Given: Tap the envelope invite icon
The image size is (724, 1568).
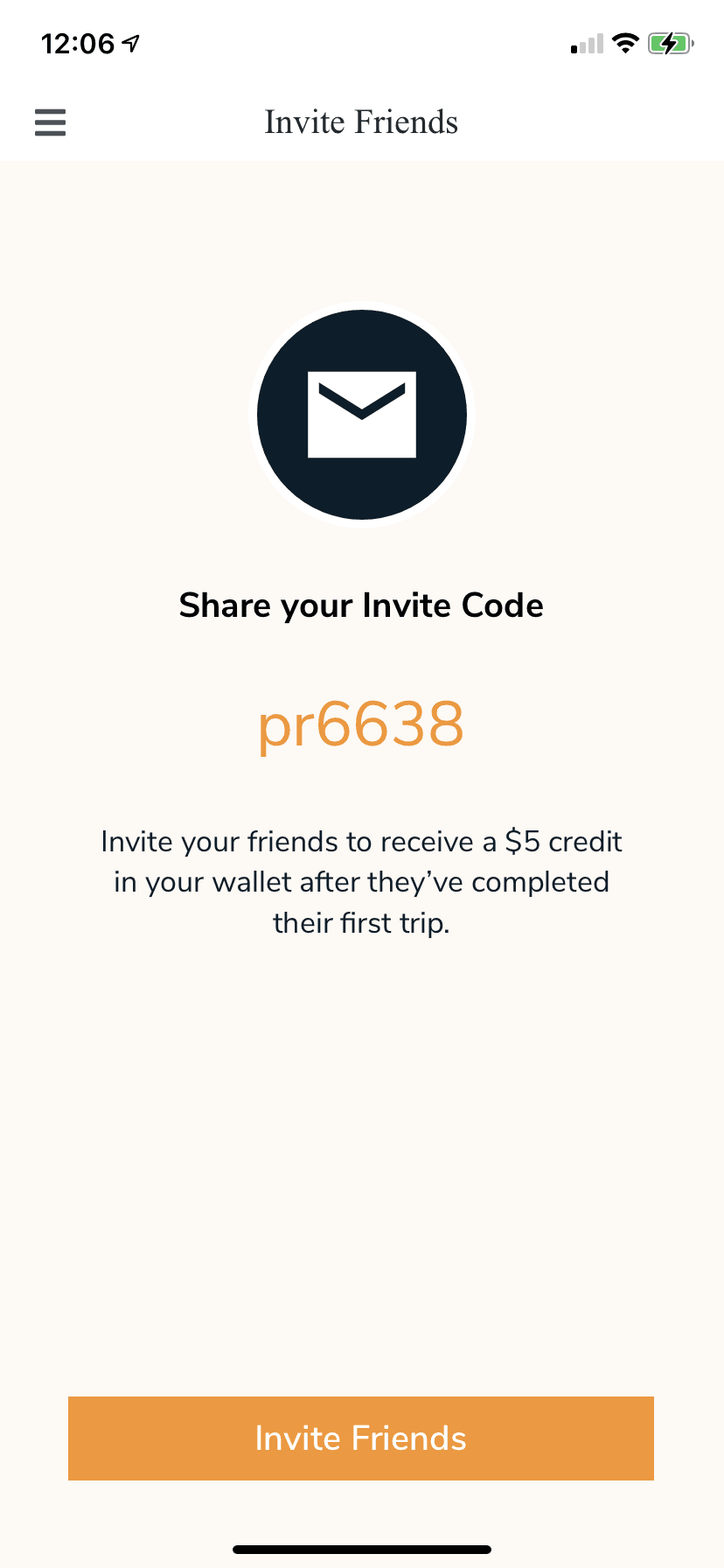Looking at the screenshot, I should pyautogui.click(x=361, y=415).
